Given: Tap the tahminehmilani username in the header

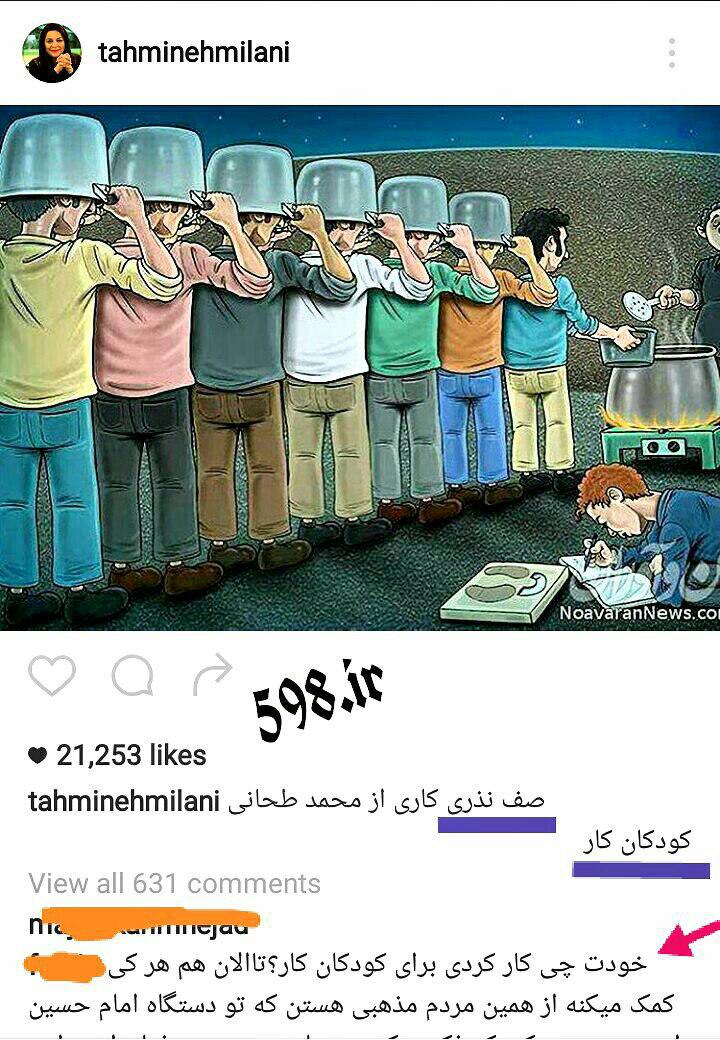Looking at the screenshot, I should 194,52.
